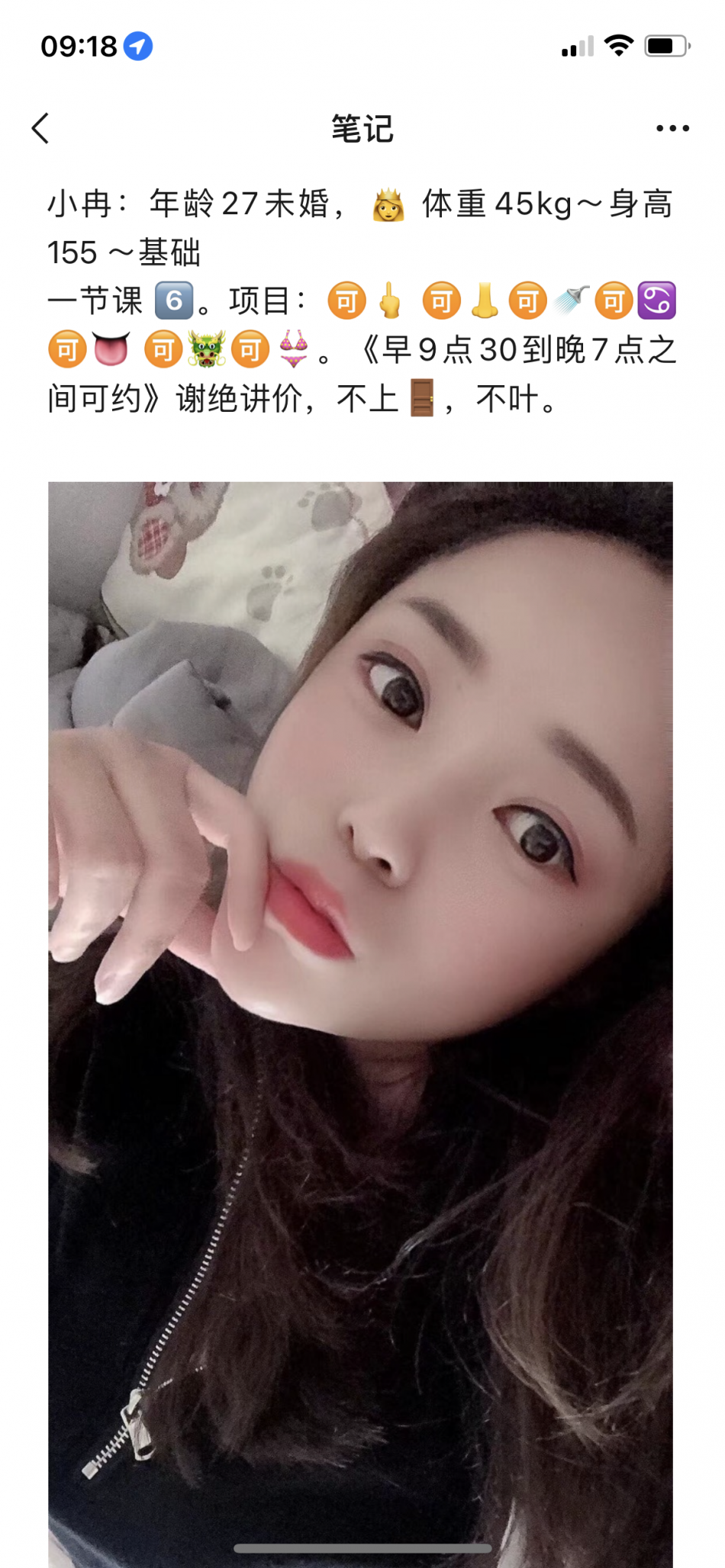Screen dimensions: 725x1568
Task: Go back from the 笔记 page
Action: tap(41, 128)
